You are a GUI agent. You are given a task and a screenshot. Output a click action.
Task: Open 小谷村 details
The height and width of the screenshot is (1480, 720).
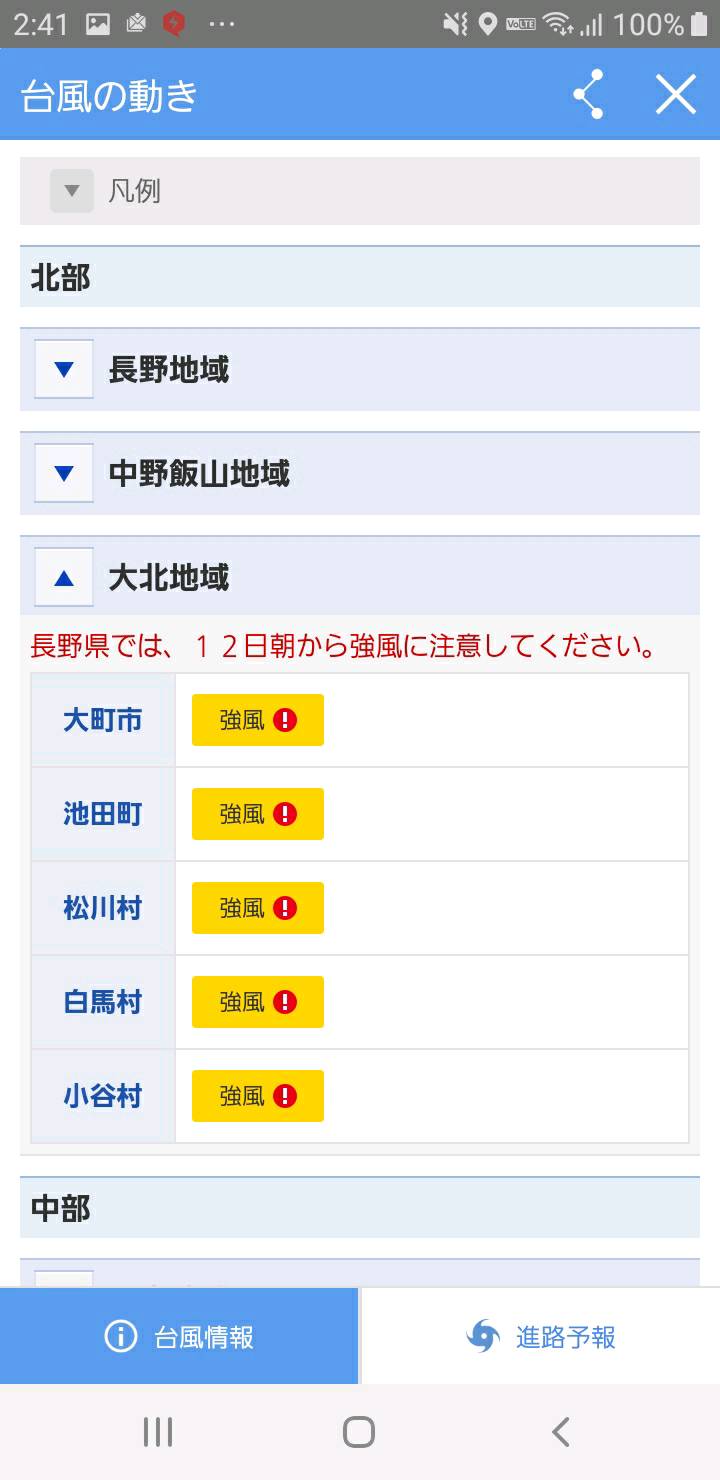[x=103, y=1096]
